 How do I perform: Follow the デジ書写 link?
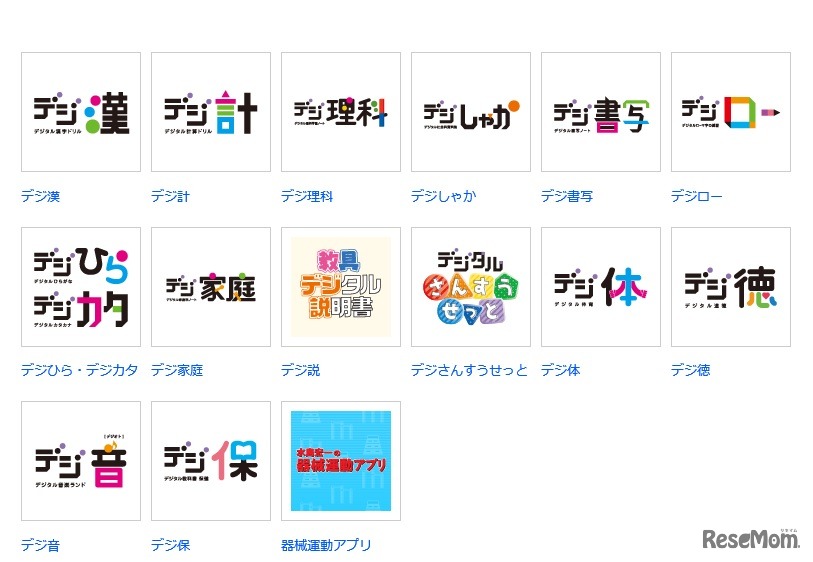point(567,196)
